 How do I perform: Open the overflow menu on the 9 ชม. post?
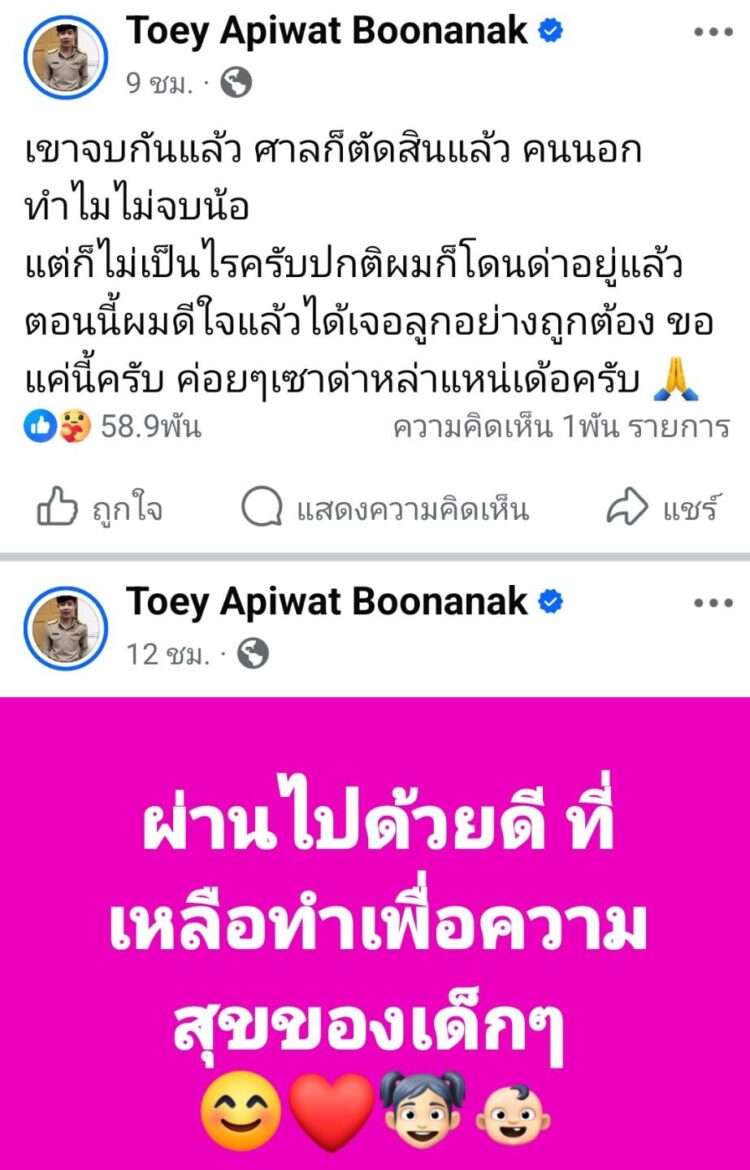coord(713,31)
